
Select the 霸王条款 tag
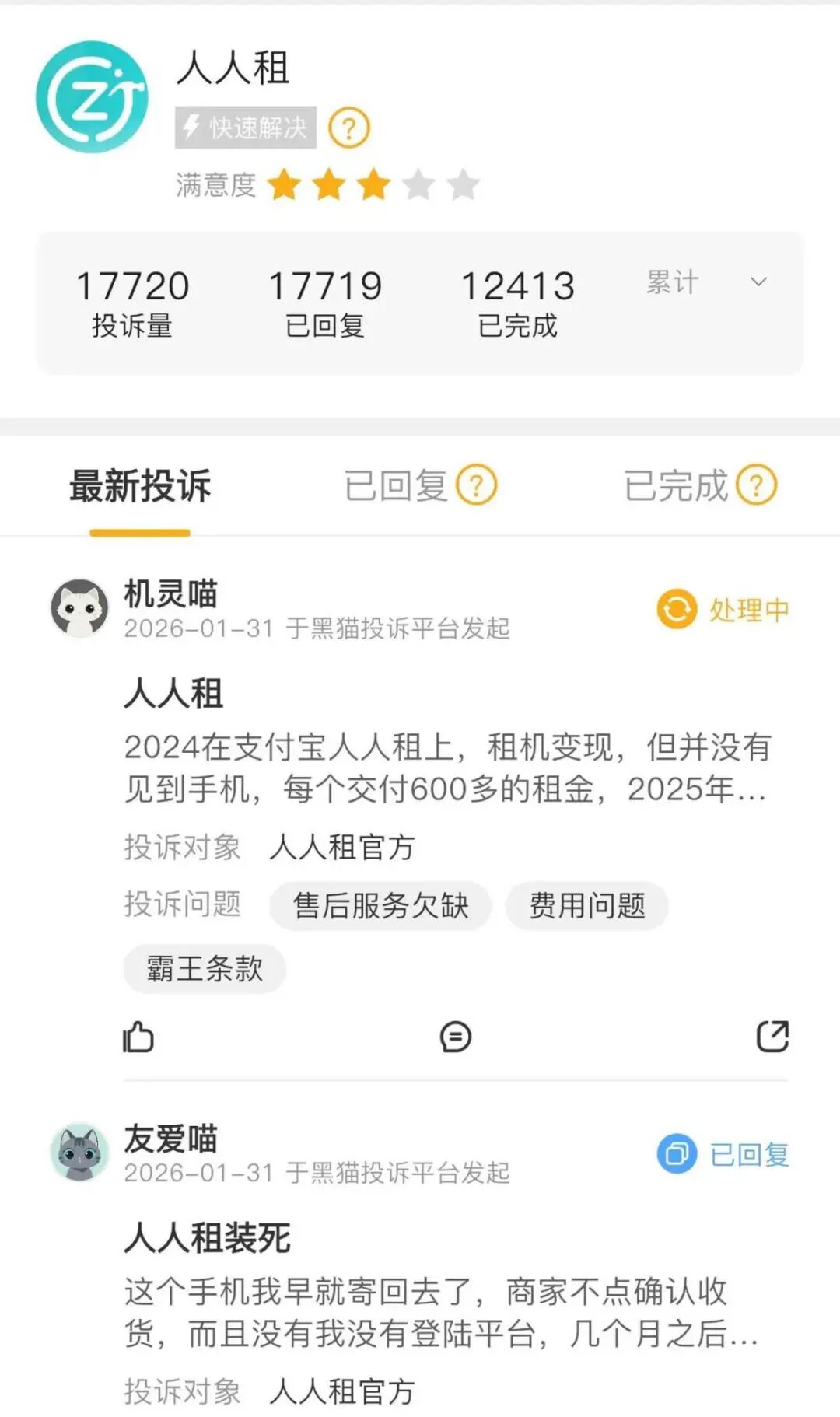(x=205, y=969)
